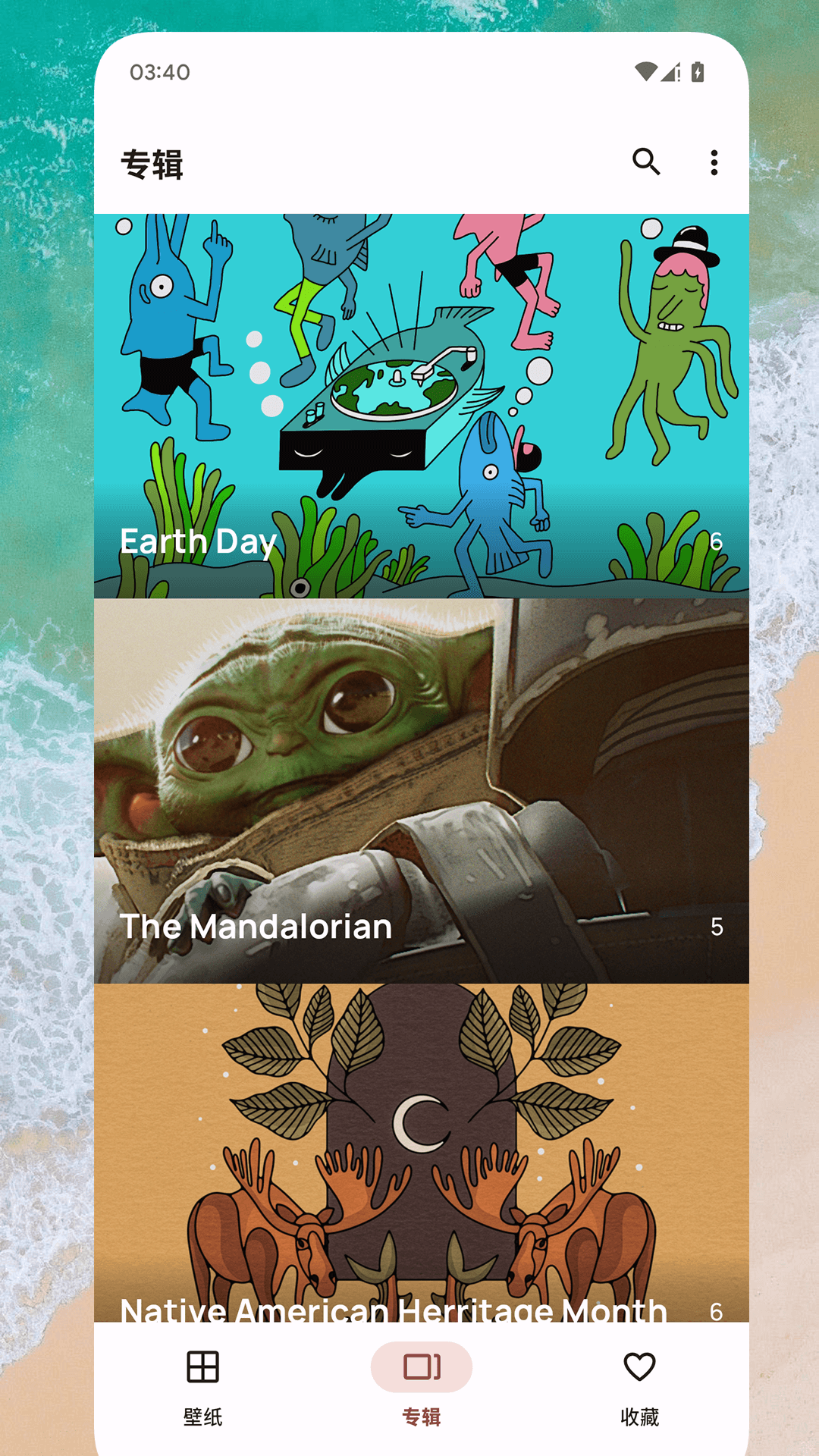Viewport: 819px width, 1456px height.
Task: Open the overflow menu
Action: coord(714,162)
